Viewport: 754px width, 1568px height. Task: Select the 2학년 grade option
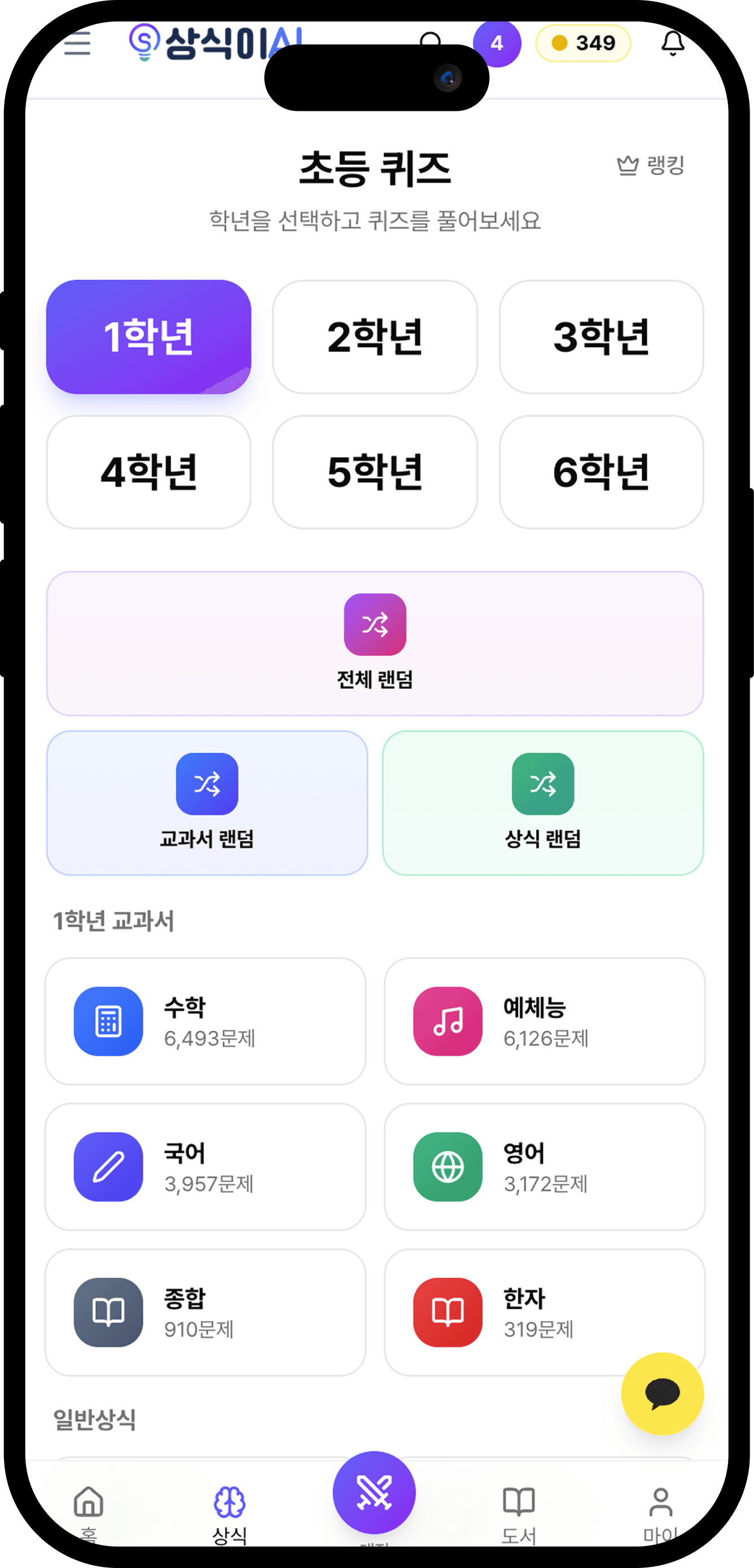click(x=375, y=338)
